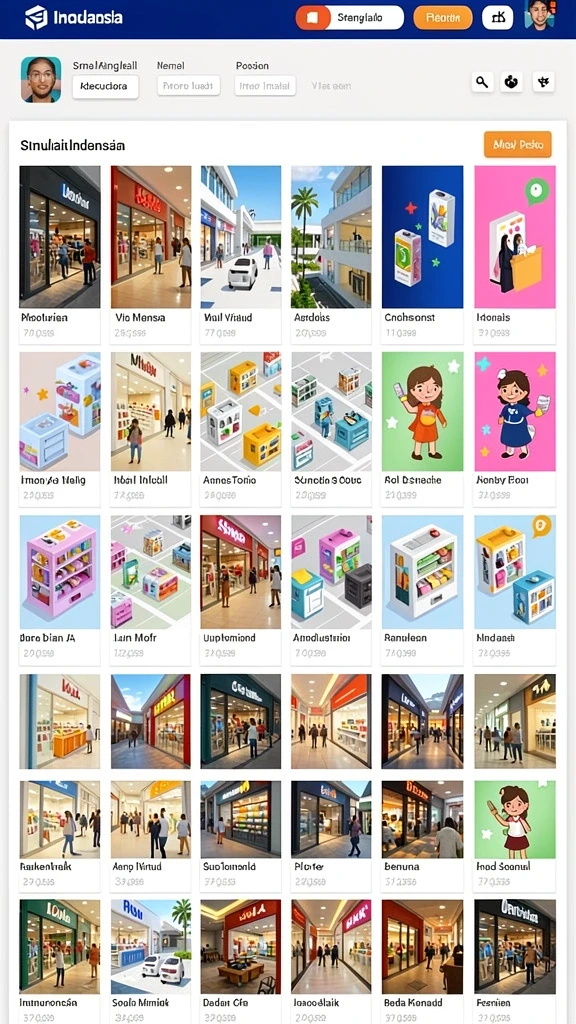Image resolution: width=576 pixels, height=1024 pixels.
Task: Open the Mail Vfraud card
Action: [241, 255]
